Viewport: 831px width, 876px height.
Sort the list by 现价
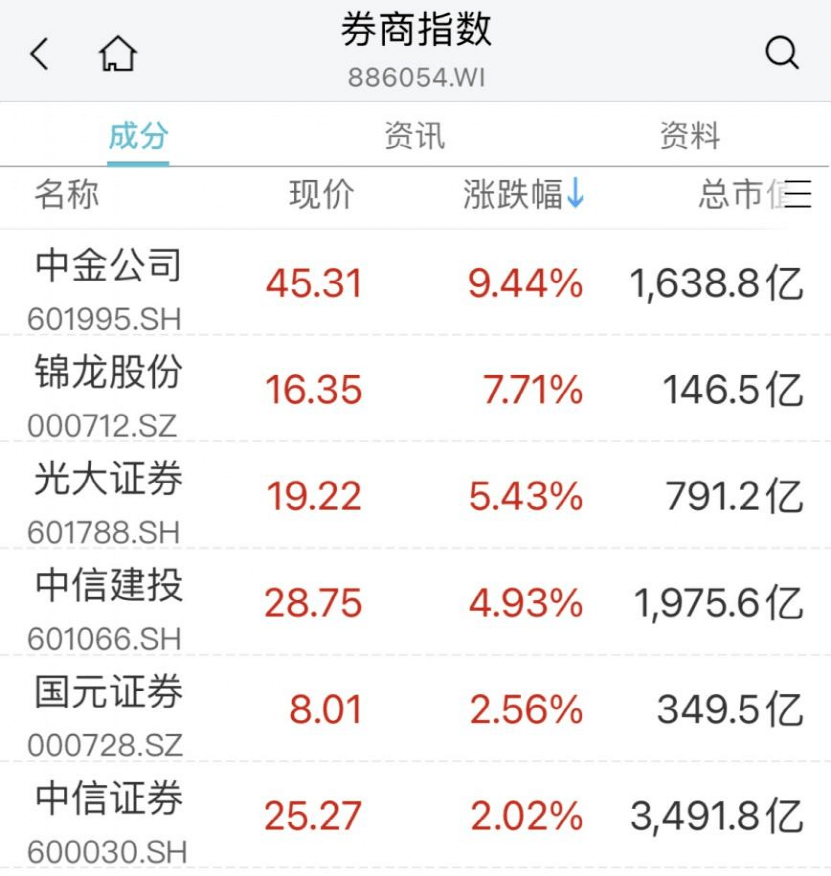(321, 194)
